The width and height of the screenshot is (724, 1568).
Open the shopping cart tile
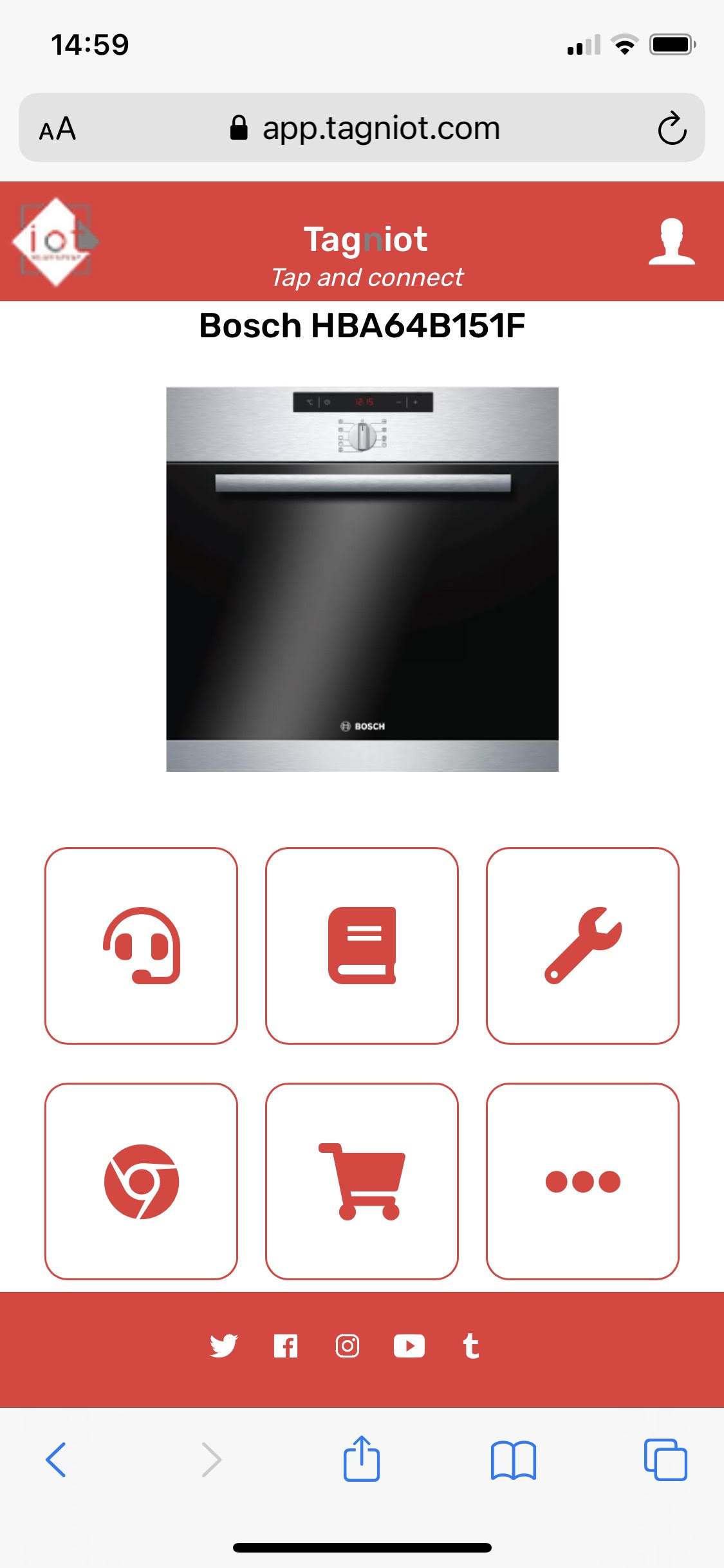click(362, 1181)
